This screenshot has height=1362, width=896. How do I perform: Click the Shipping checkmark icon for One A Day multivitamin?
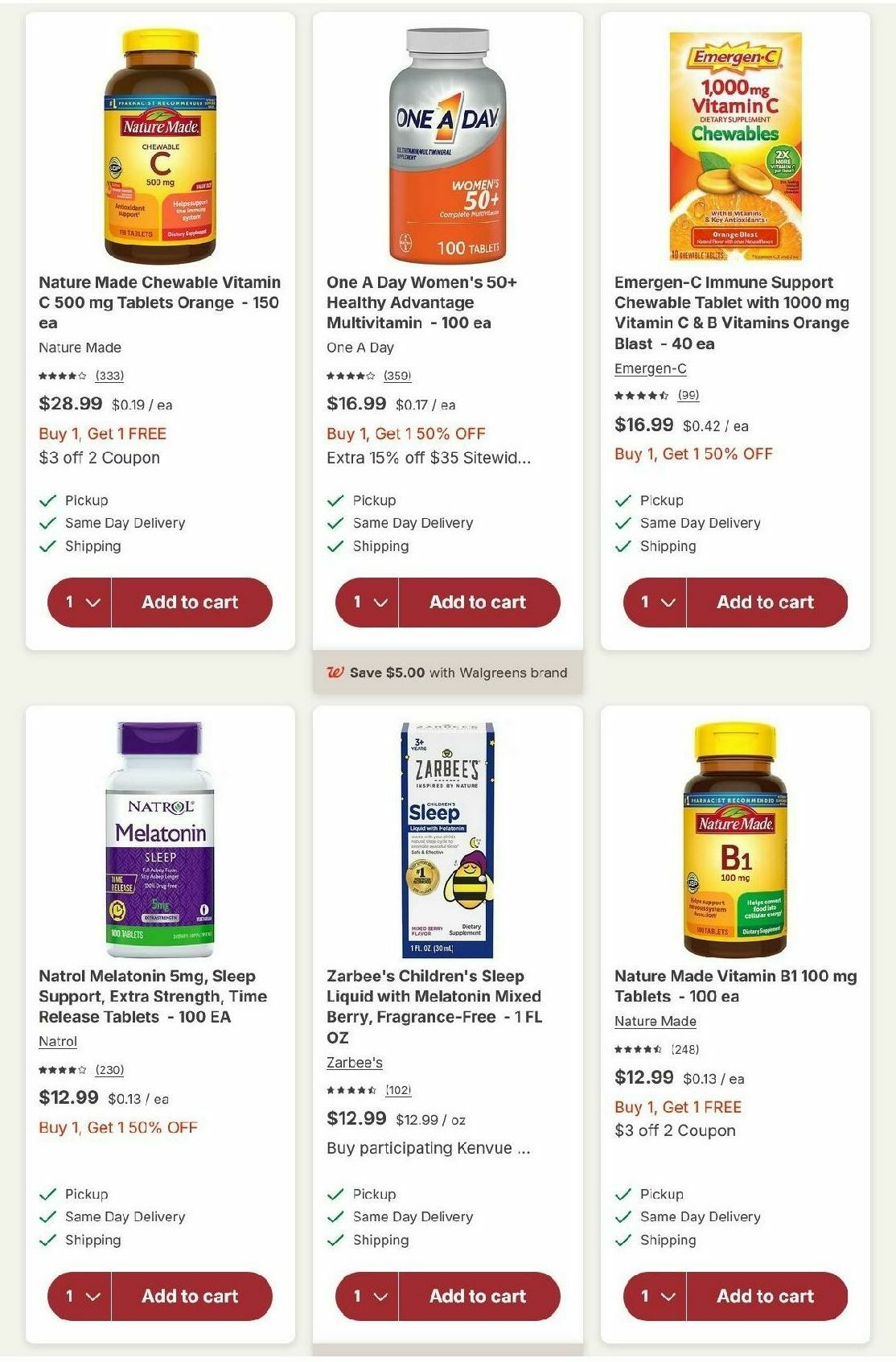coord(334,545)
